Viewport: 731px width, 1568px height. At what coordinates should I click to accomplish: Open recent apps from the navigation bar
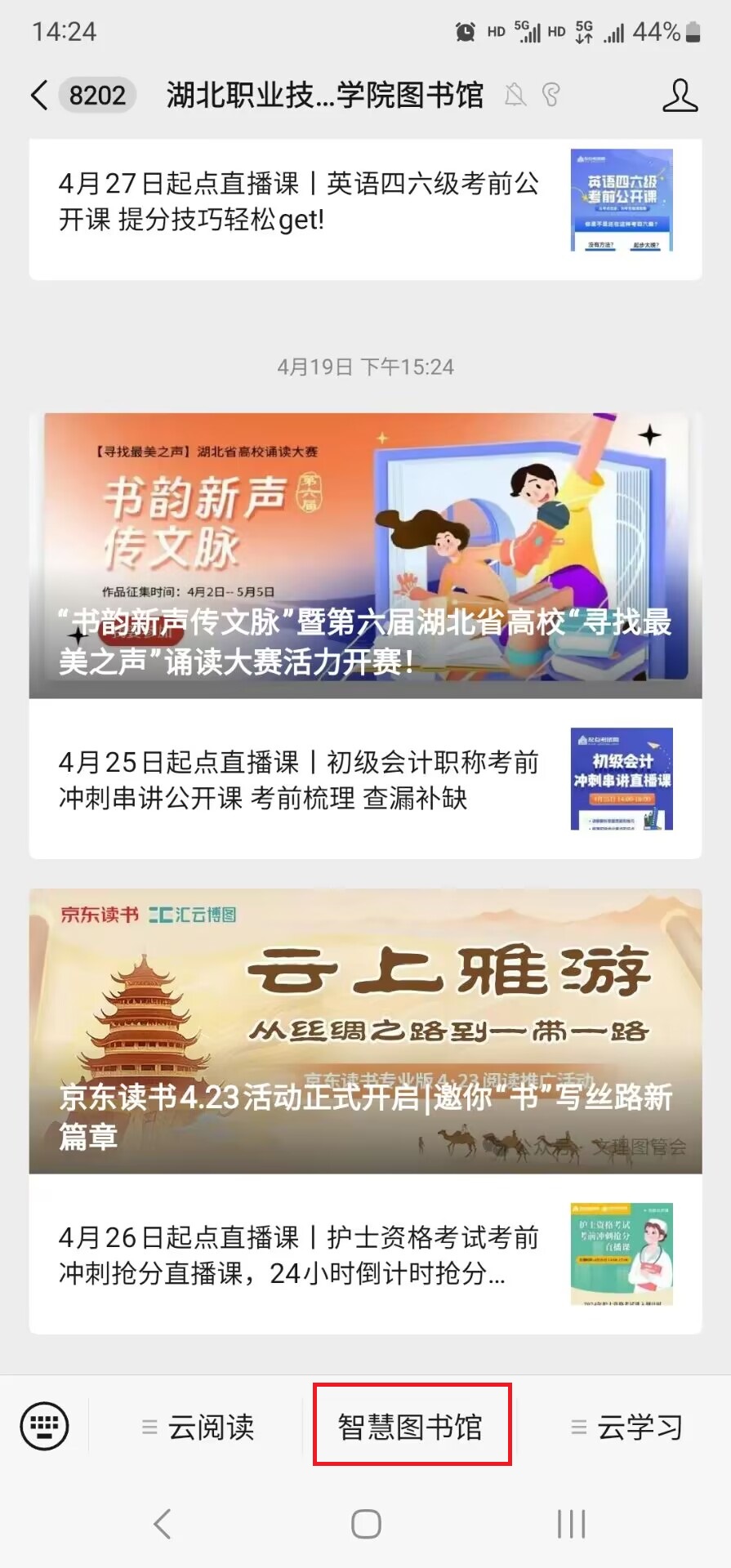[x=571, y=1524]
